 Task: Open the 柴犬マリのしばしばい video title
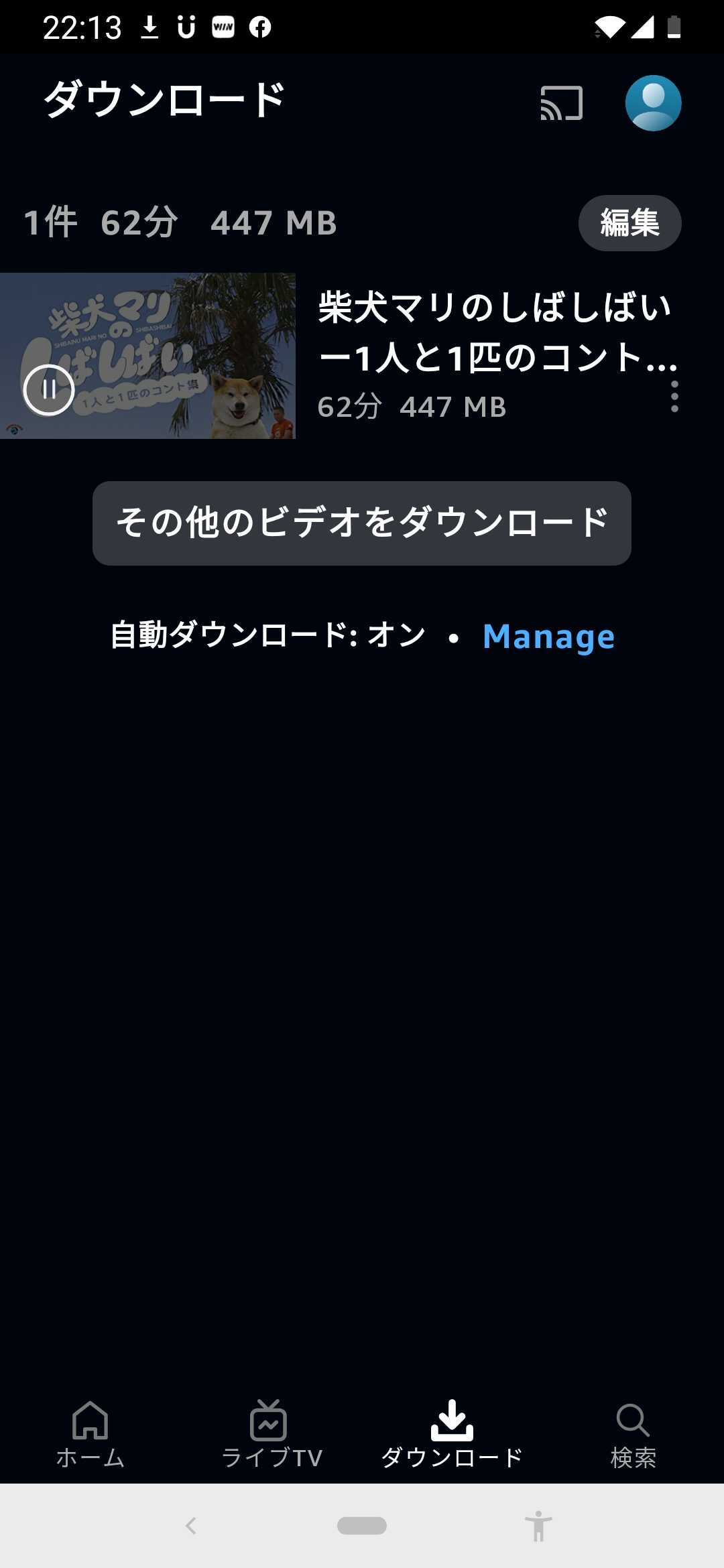pyautogui.click(x=496, y=332)
